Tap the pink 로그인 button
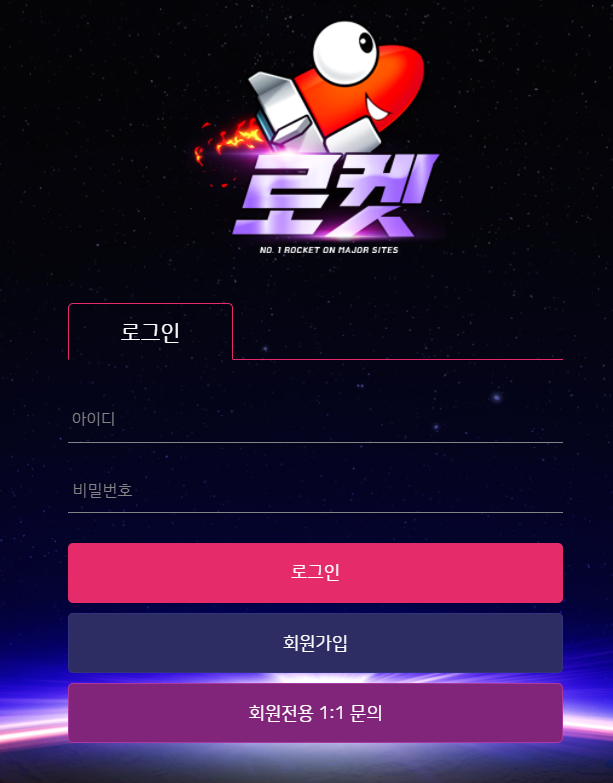The height and width of the screenshot is (783, 613). [315, 573]
